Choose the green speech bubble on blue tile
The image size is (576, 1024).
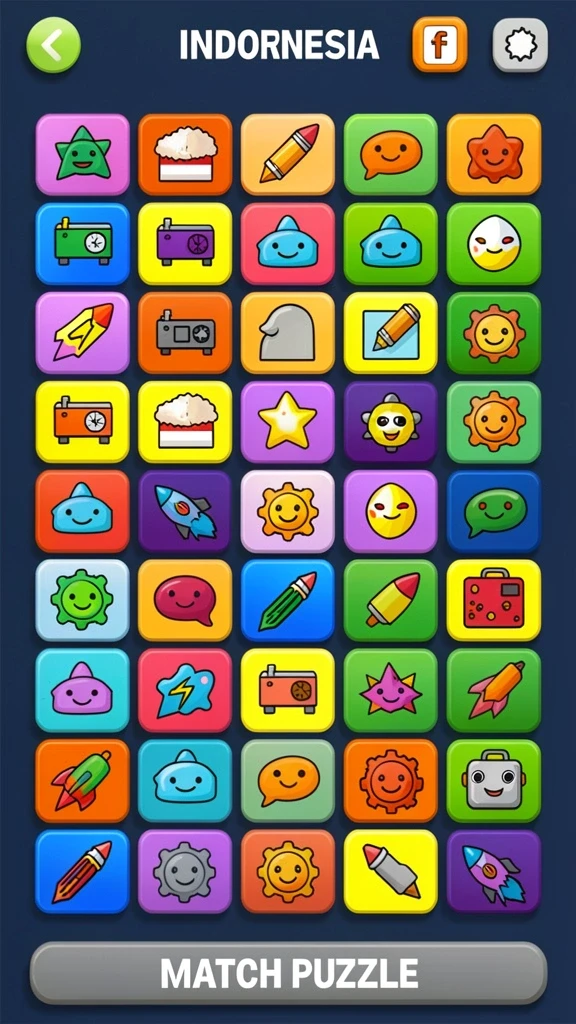(494, 511)
